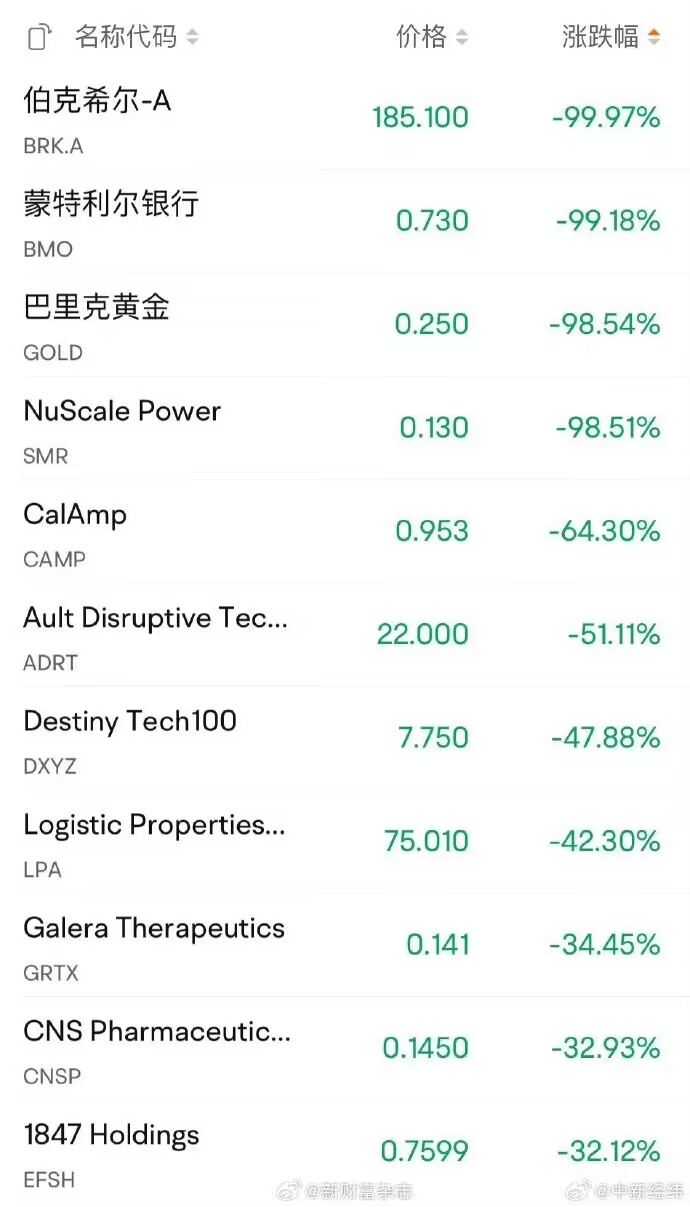This screenshot has width=690, height=1207.
Task: Open 1847 Holdings EFSH row
Action: [x=345, y=1152]
